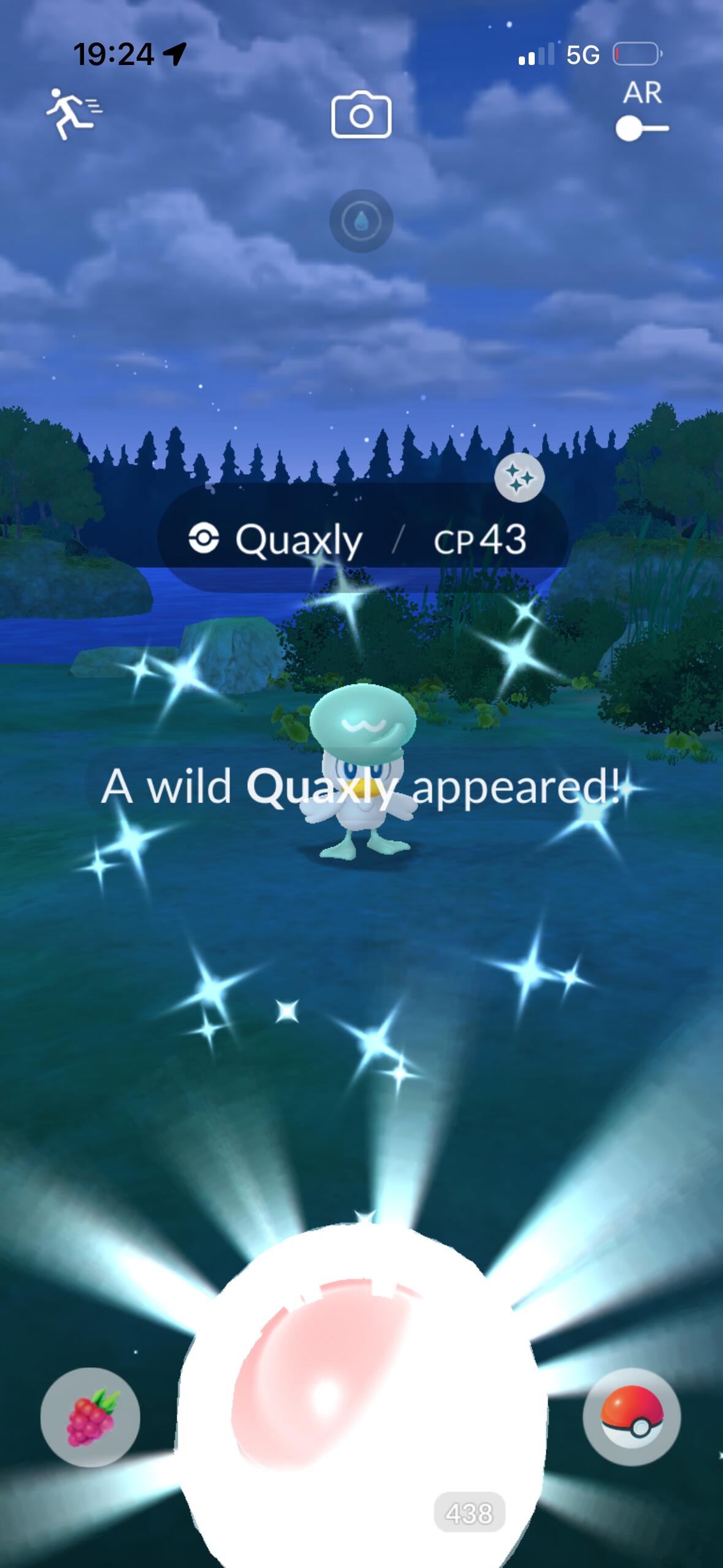Open the berry selection menu

point(90,1418)
